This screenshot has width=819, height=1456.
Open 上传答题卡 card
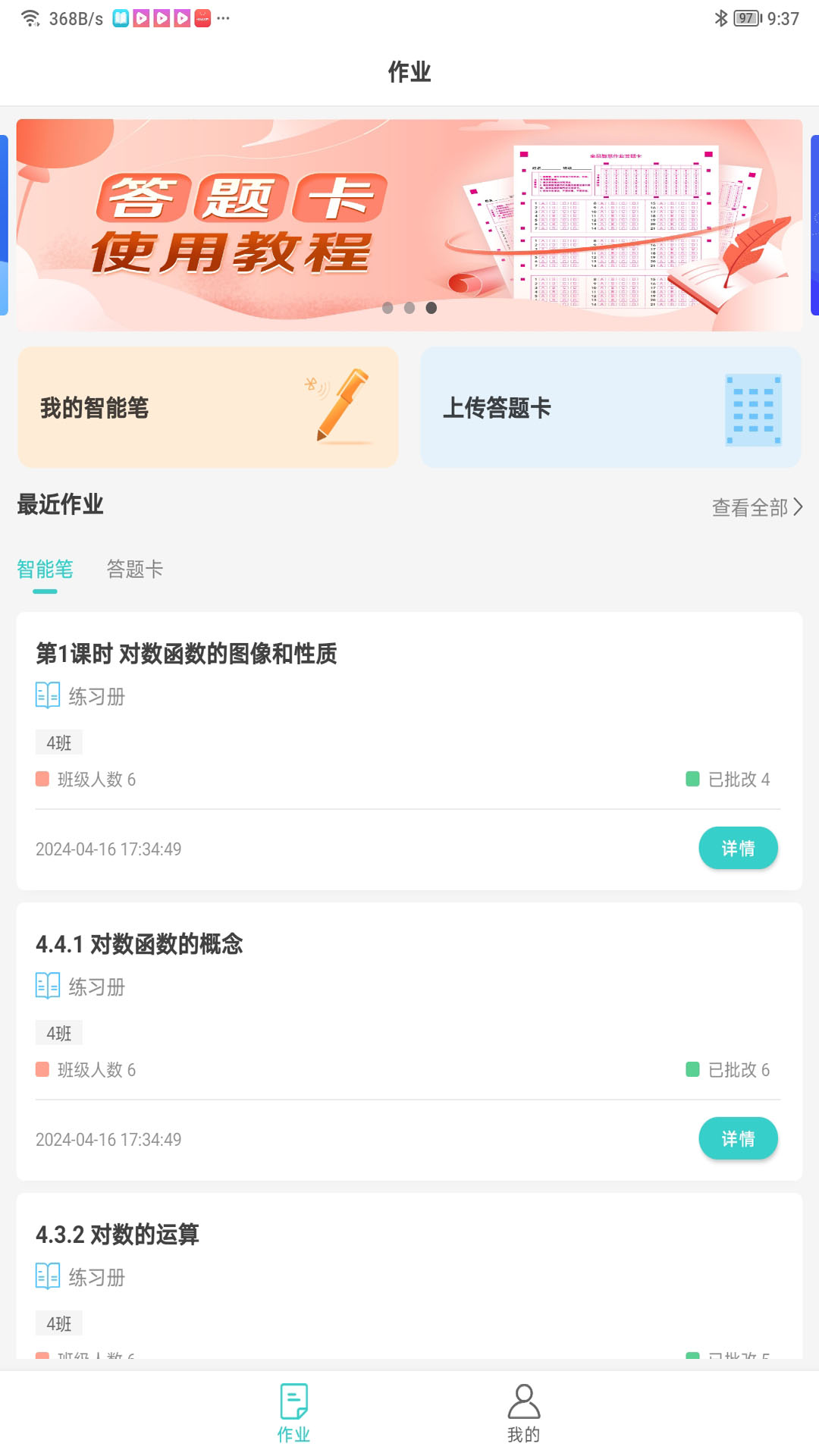[x=610, y=407]
